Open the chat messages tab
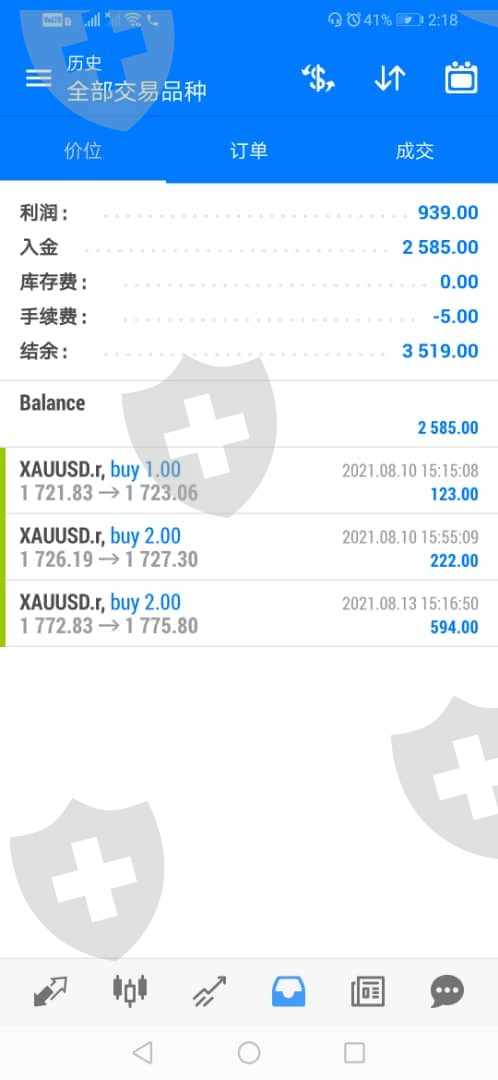498x1080 pixels. pos(448,993)
